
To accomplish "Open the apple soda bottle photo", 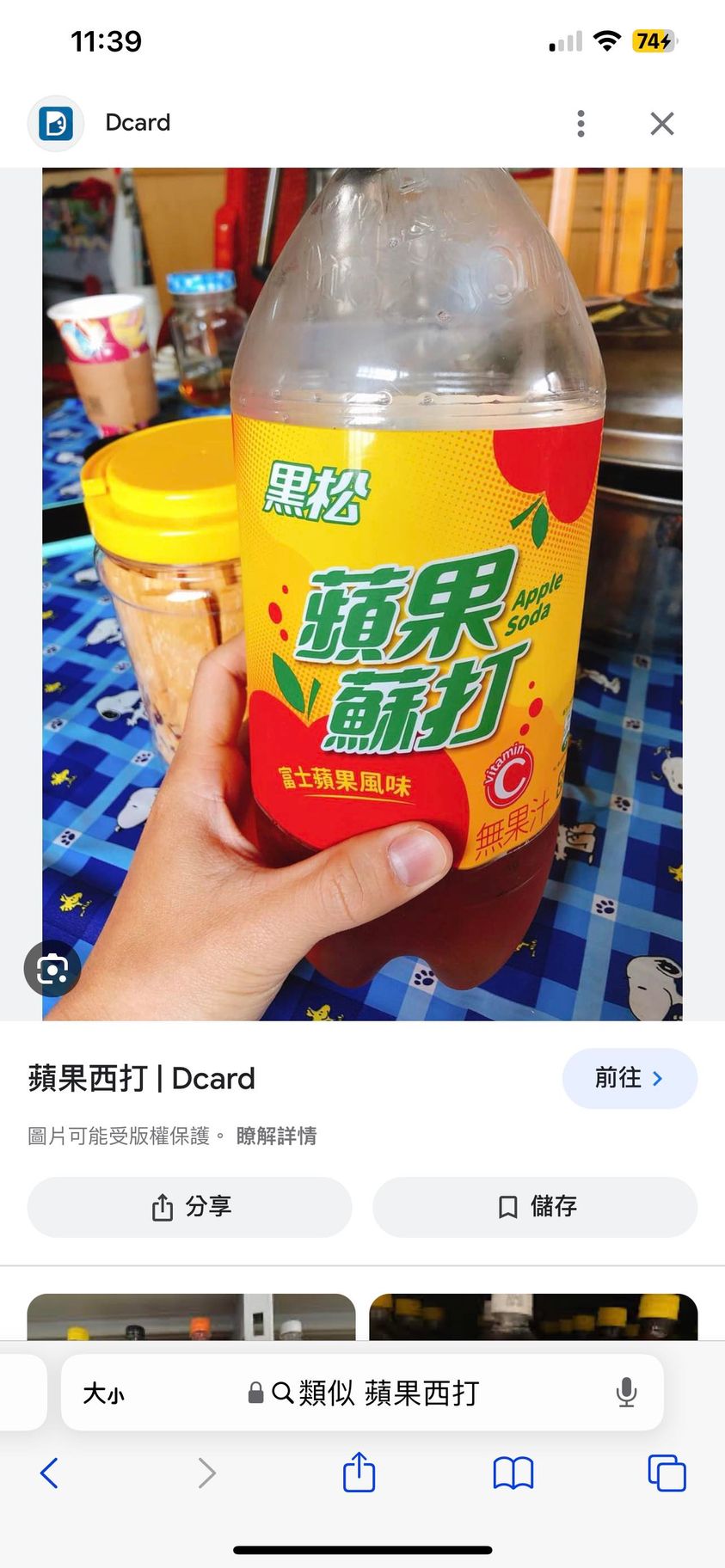I will pos(362,593).
